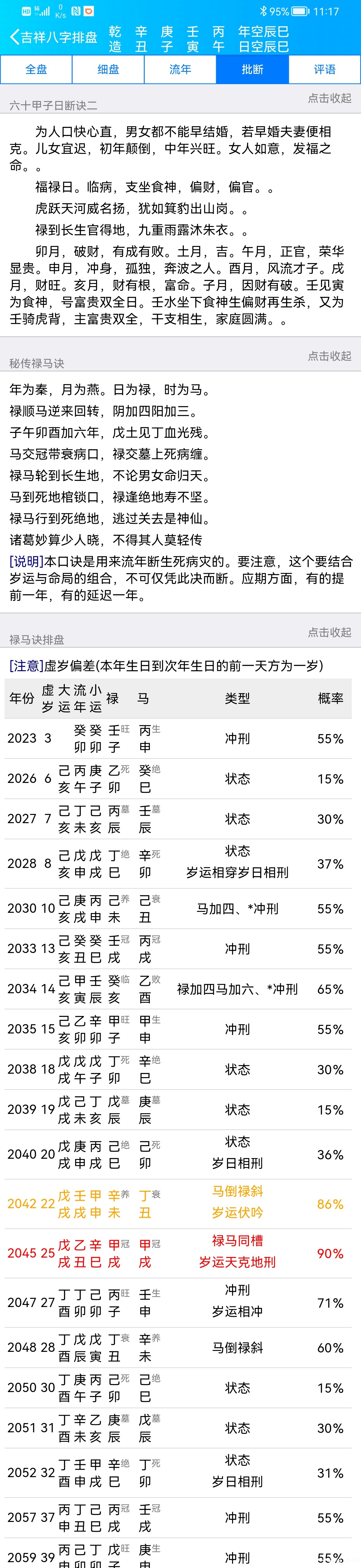Go back from 吉祥八字排盘
The image size is (361, 1568).
[x=15, y=37]
